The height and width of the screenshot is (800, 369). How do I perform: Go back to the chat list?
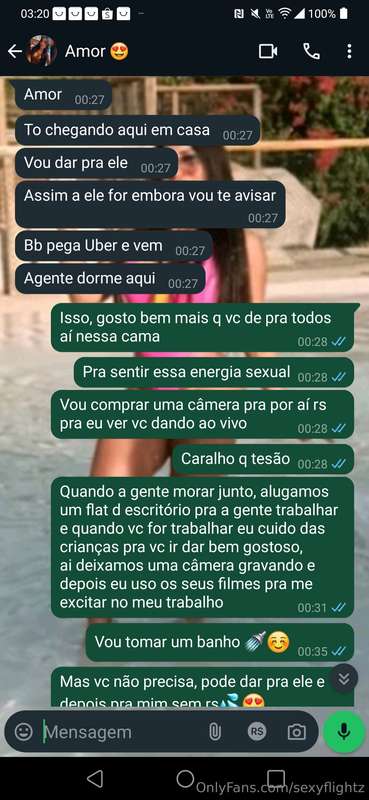(14, 51)
